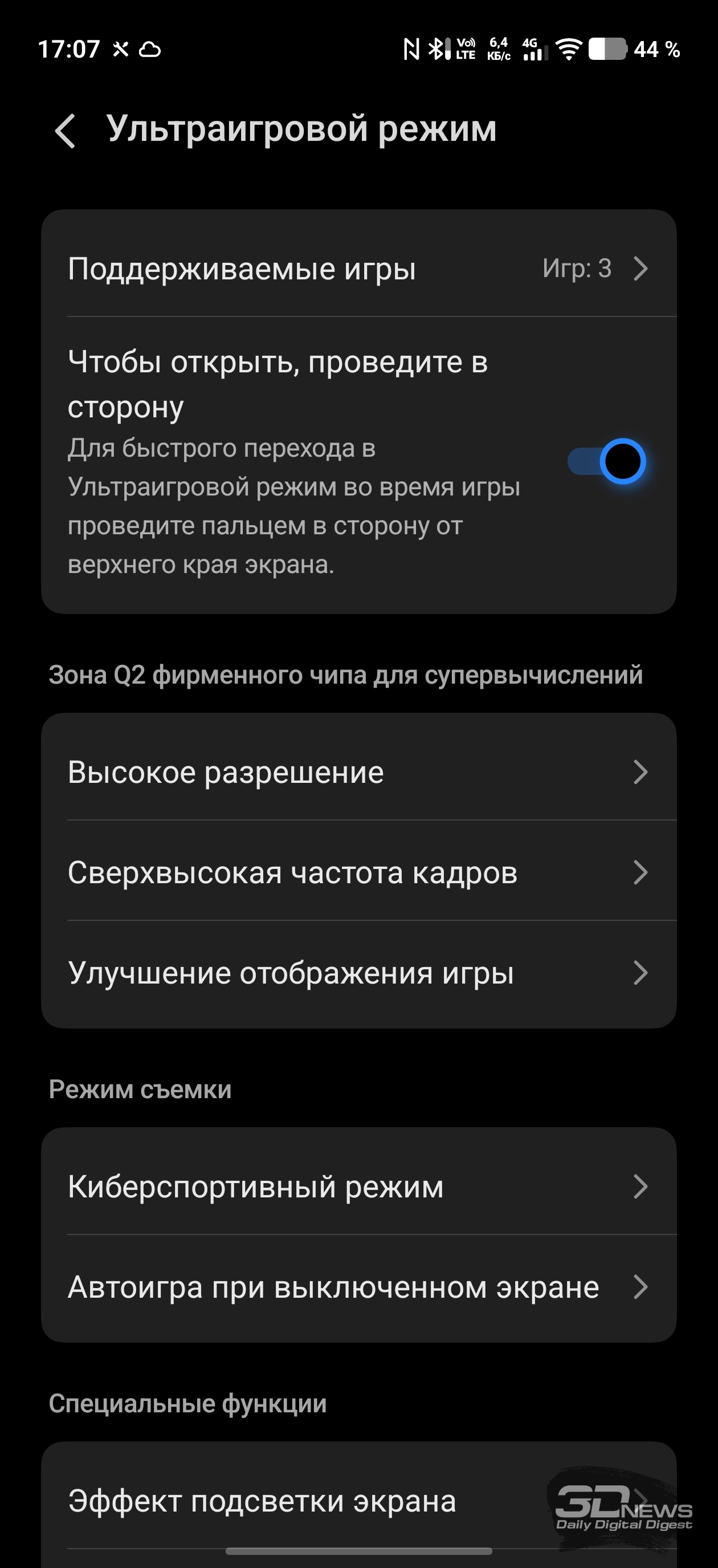
Task: Open Автоигра при выключенном экране
Action: click(358, 1287)
